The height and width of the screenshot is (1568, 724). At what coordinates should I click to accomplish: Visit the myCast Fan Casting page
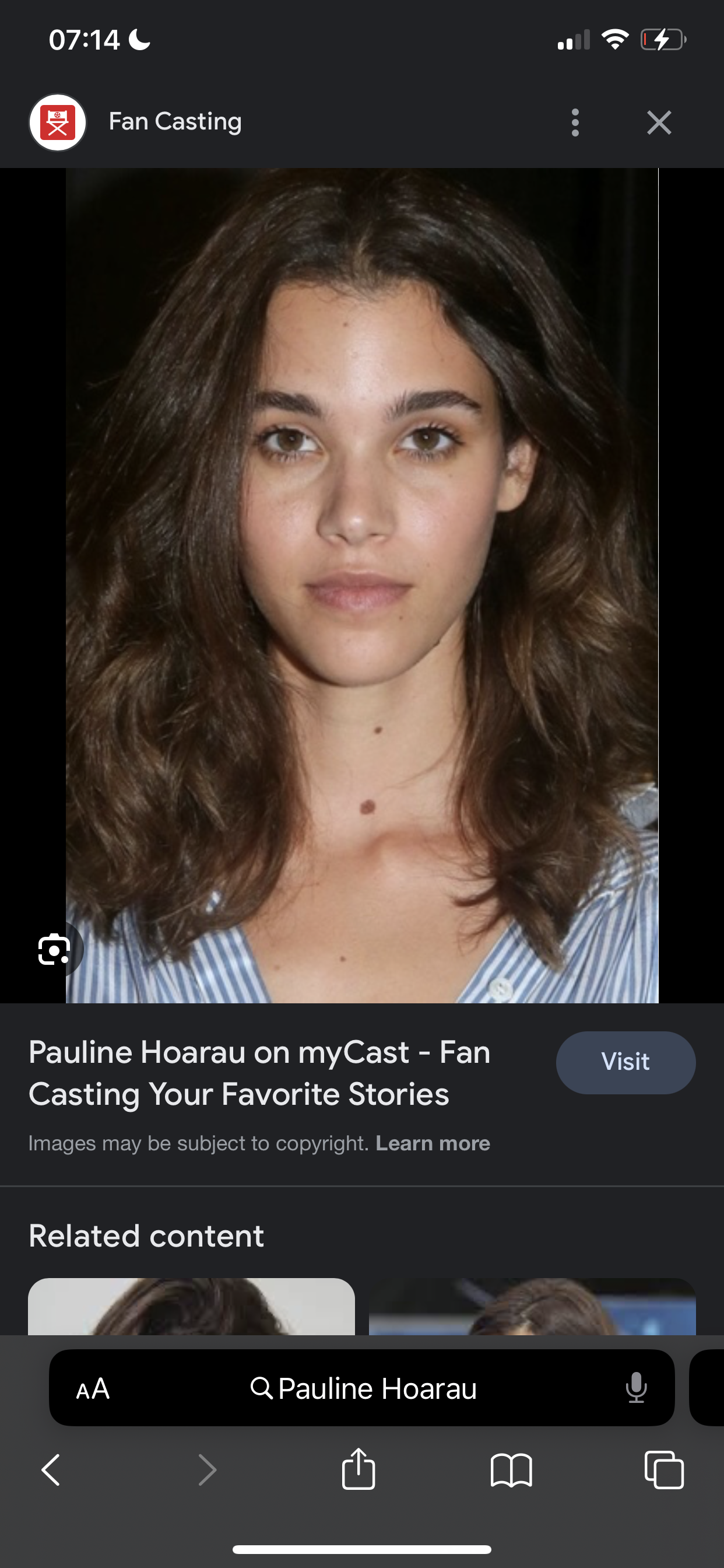pos(625,1062)
